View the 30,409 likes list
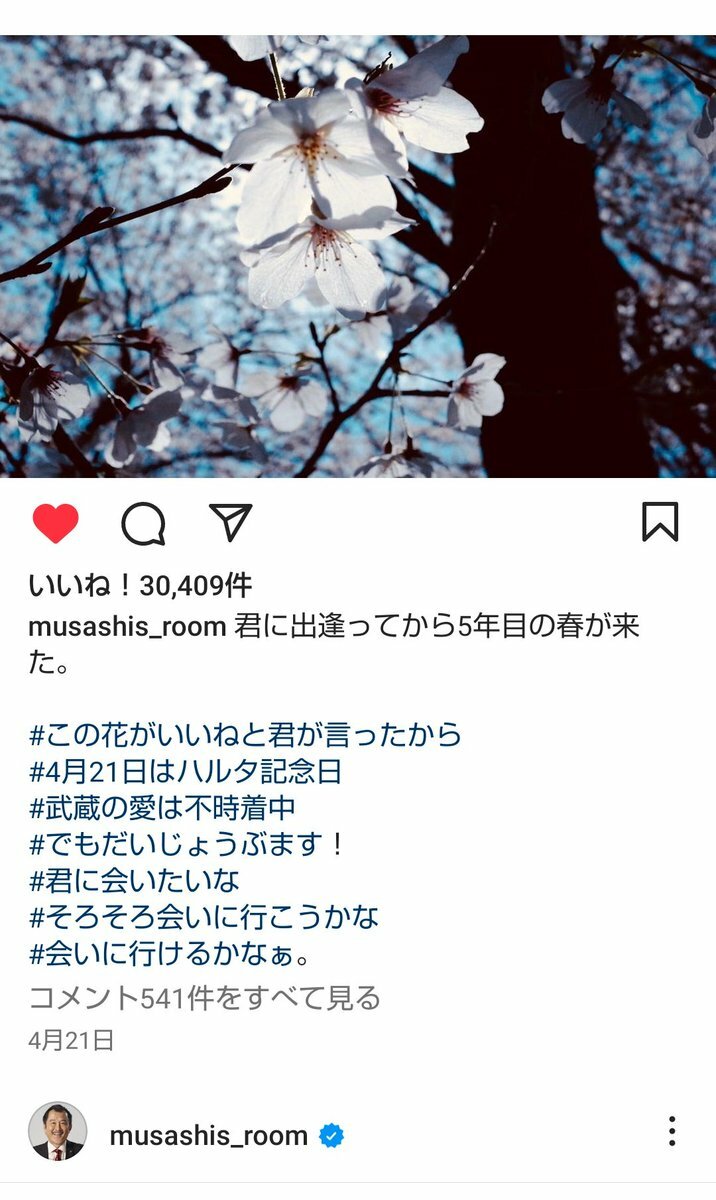This screenshot has width=716, height=1200. 140,586
